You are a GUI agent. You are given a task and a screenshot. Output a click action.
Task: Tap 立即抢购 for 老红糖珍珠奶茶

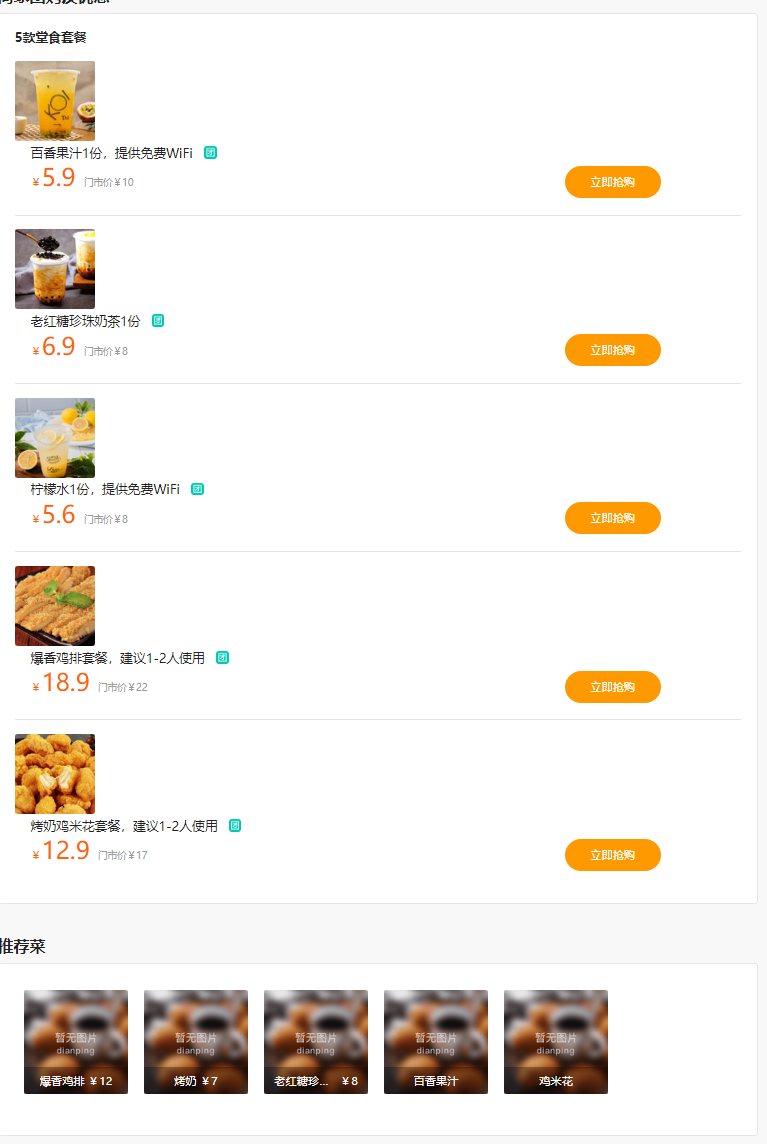point(612,350)
